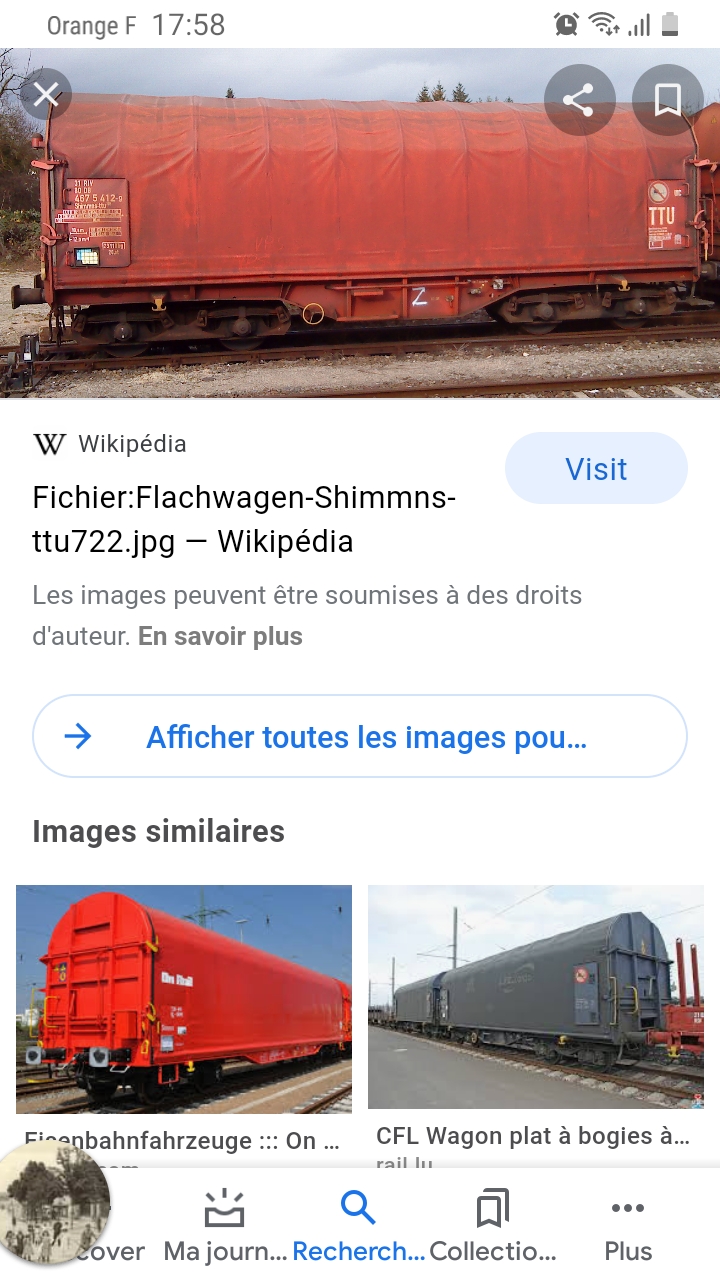View the large red wagon photo

pyautogui.click(x=360, y=224)
